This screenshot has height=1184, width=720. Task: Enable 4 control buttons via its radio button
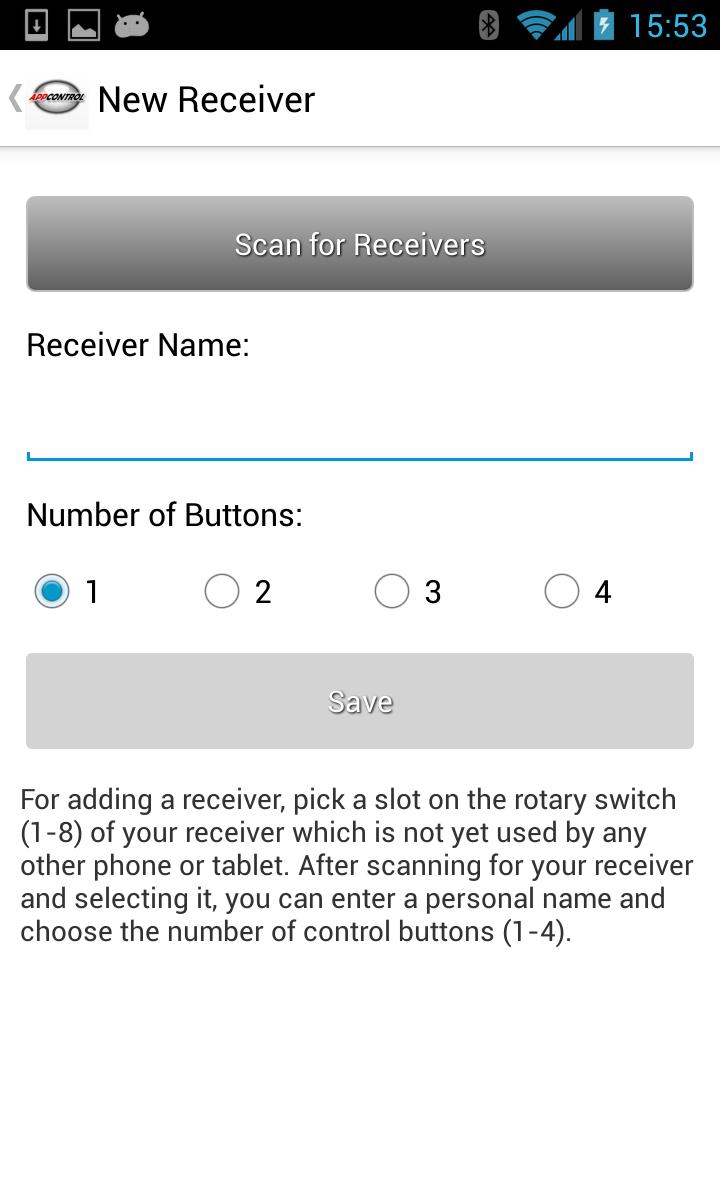pos(561,591)
